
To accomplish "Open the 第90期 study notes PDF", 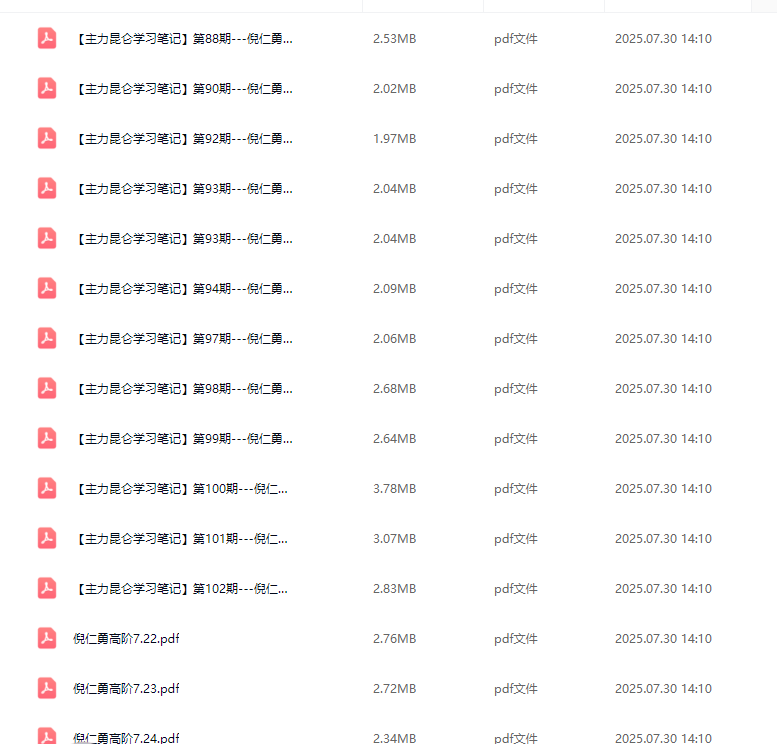I will (183, 89).
